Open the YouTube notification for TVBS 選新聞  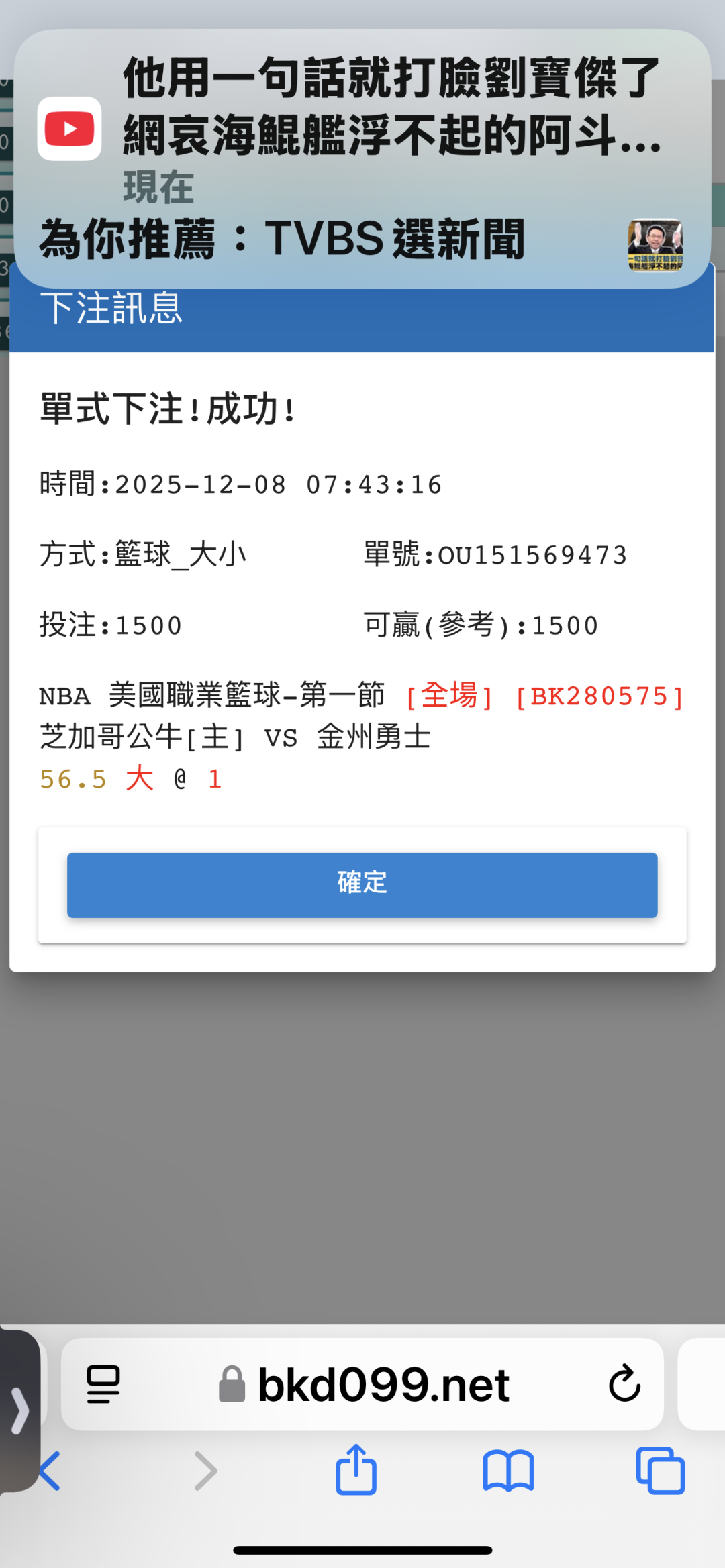coord(362,158)
